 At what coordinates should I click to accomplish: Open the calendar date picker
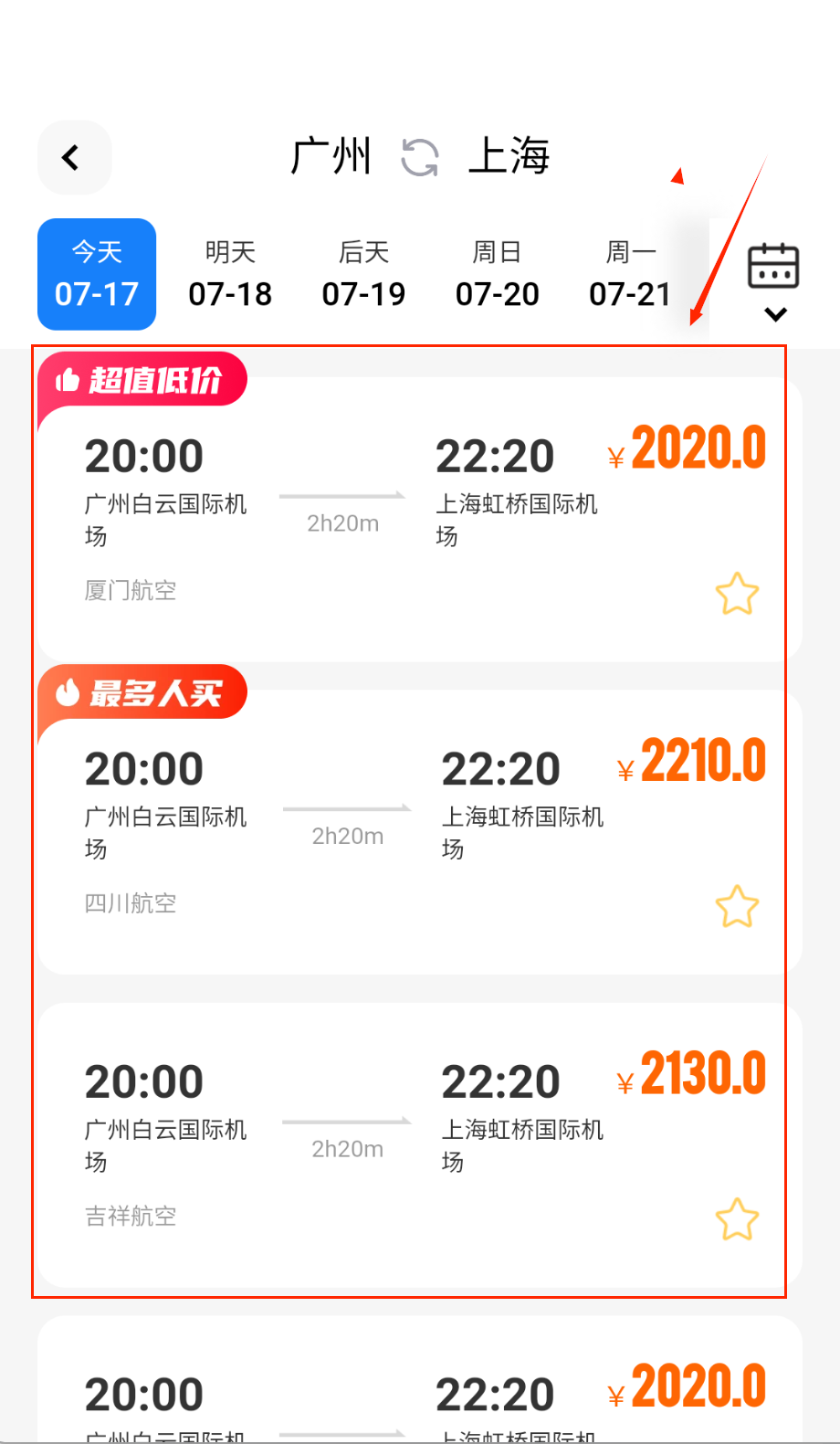pyautogui.click(x=773, y=280)
